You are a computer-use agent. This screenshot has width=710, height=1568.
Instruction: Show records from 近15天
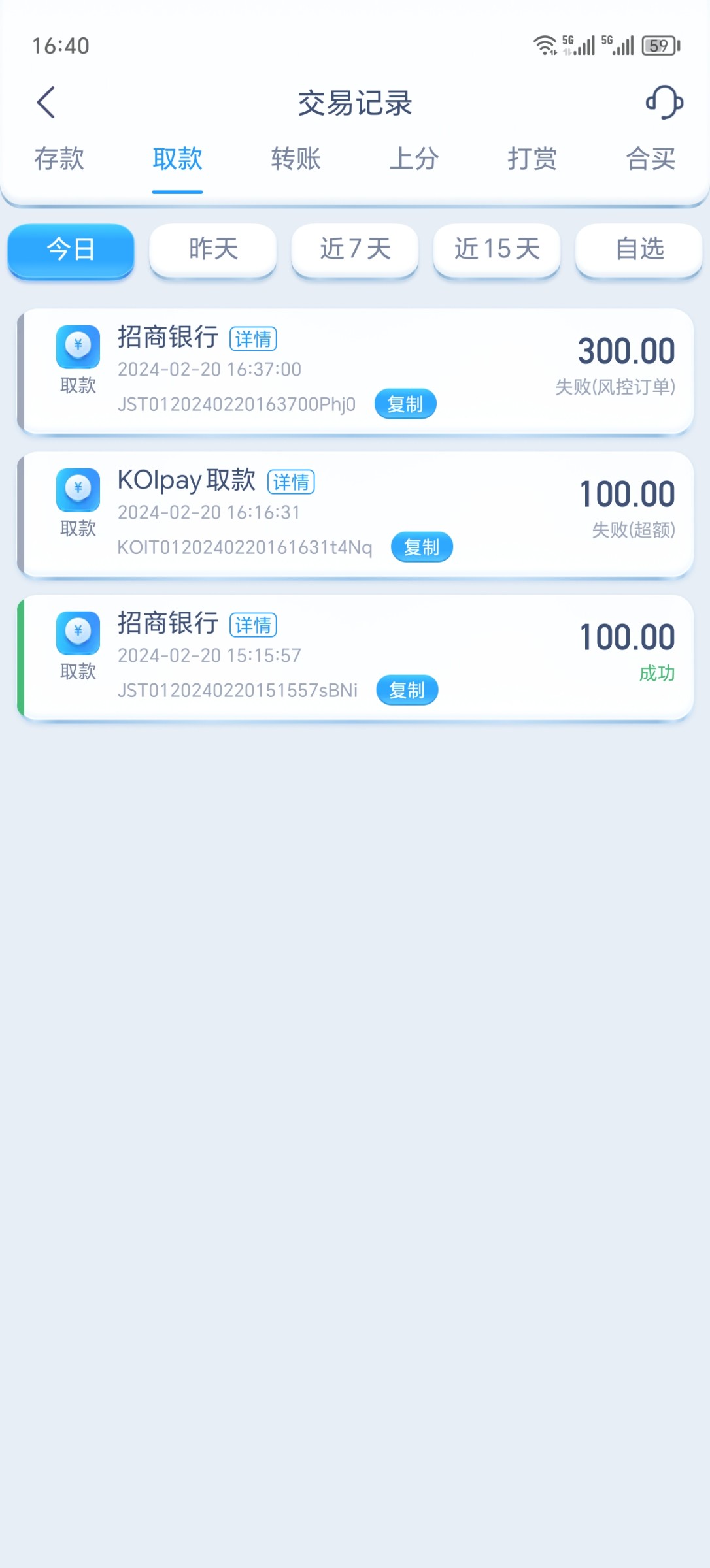tap(497, 250)
